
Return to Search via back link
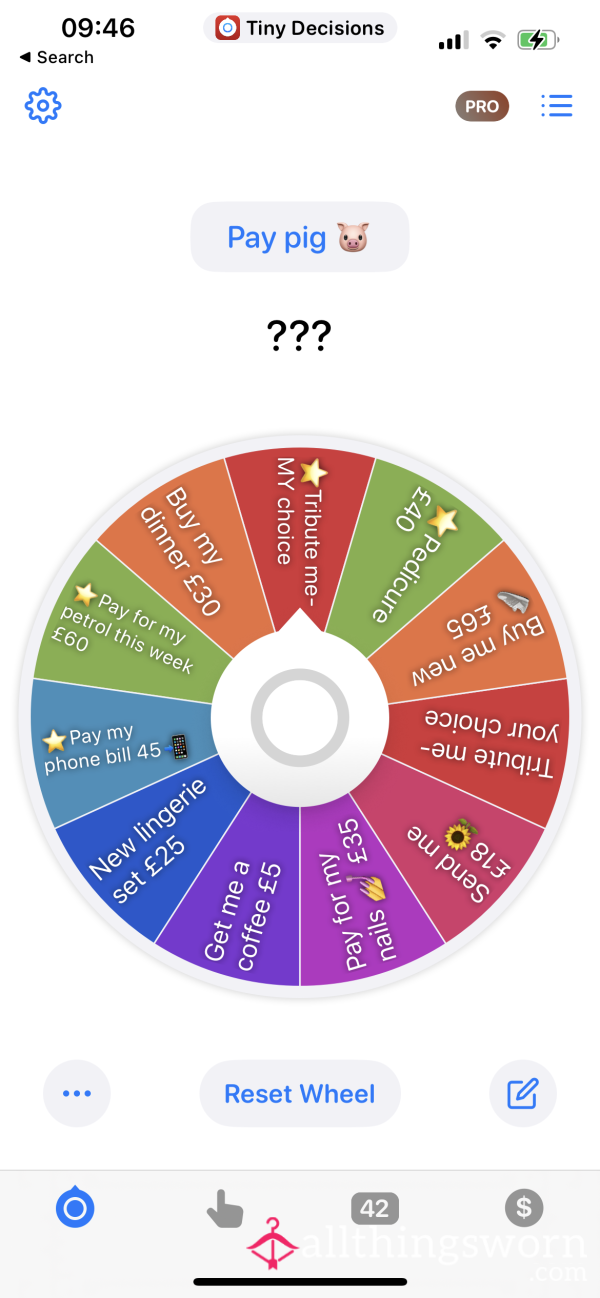(56, 57)
